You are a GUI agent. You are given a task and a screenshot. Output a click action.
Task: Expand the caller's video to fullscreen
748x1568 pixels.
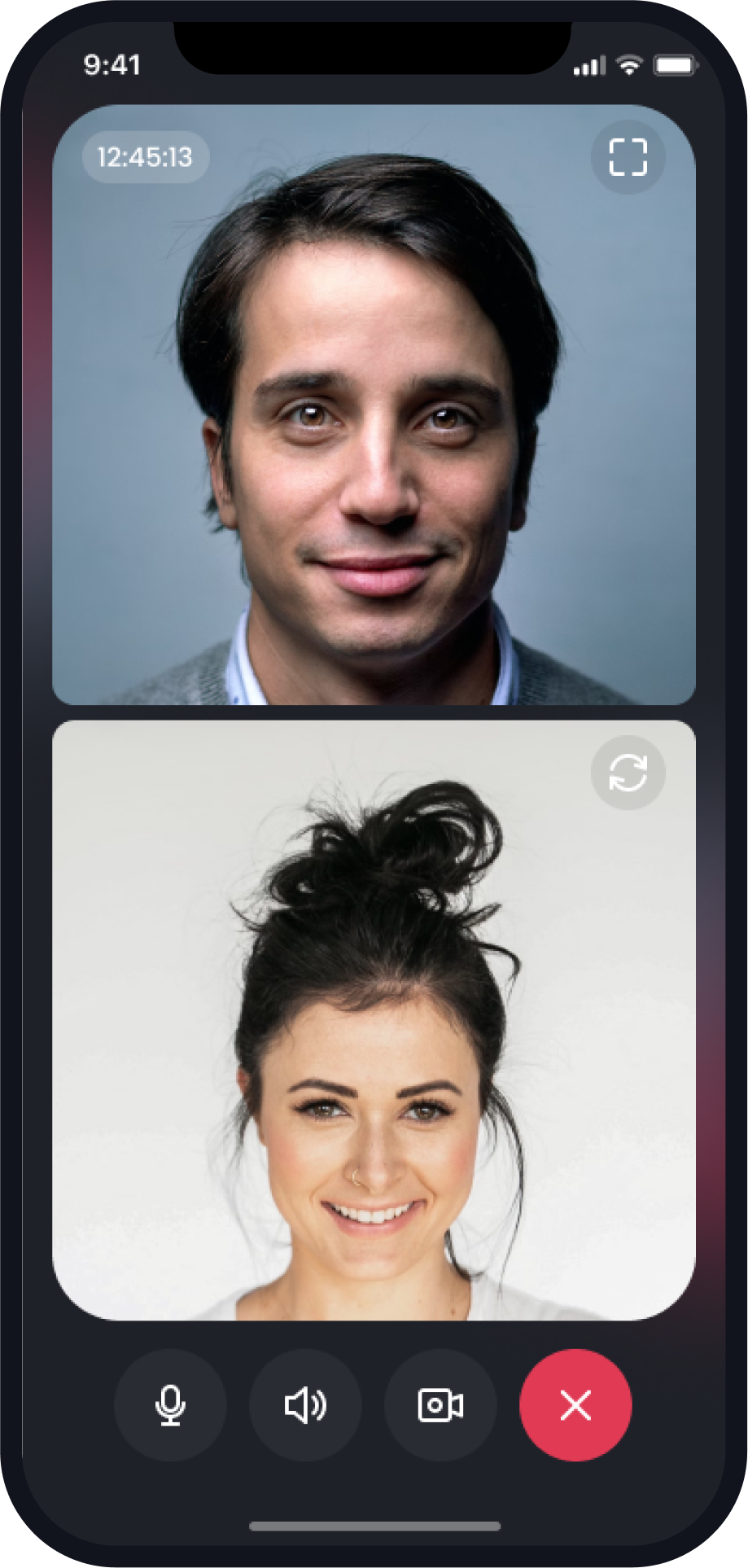[x=628, y=156]
